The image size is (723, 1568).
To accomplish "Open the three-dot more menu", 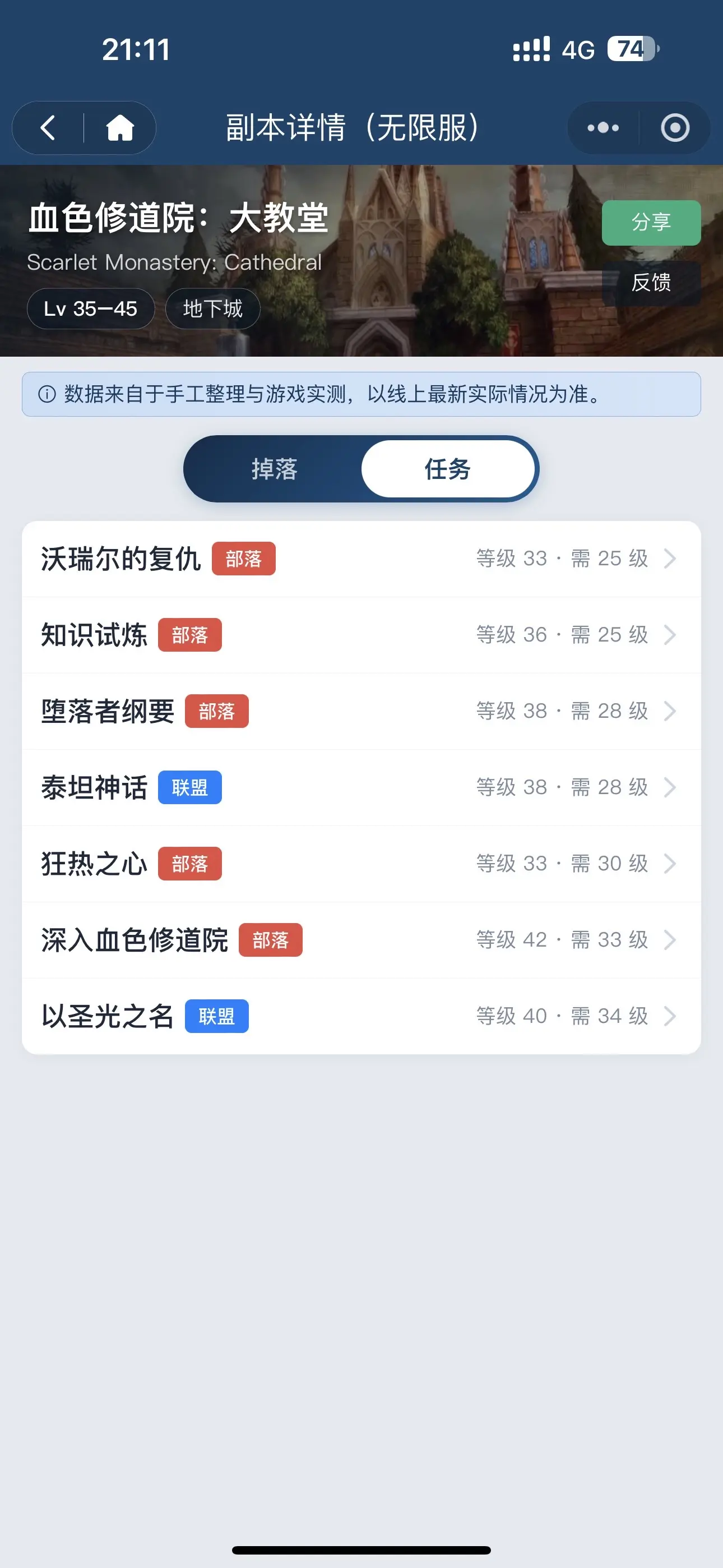I will click(603, 128).
